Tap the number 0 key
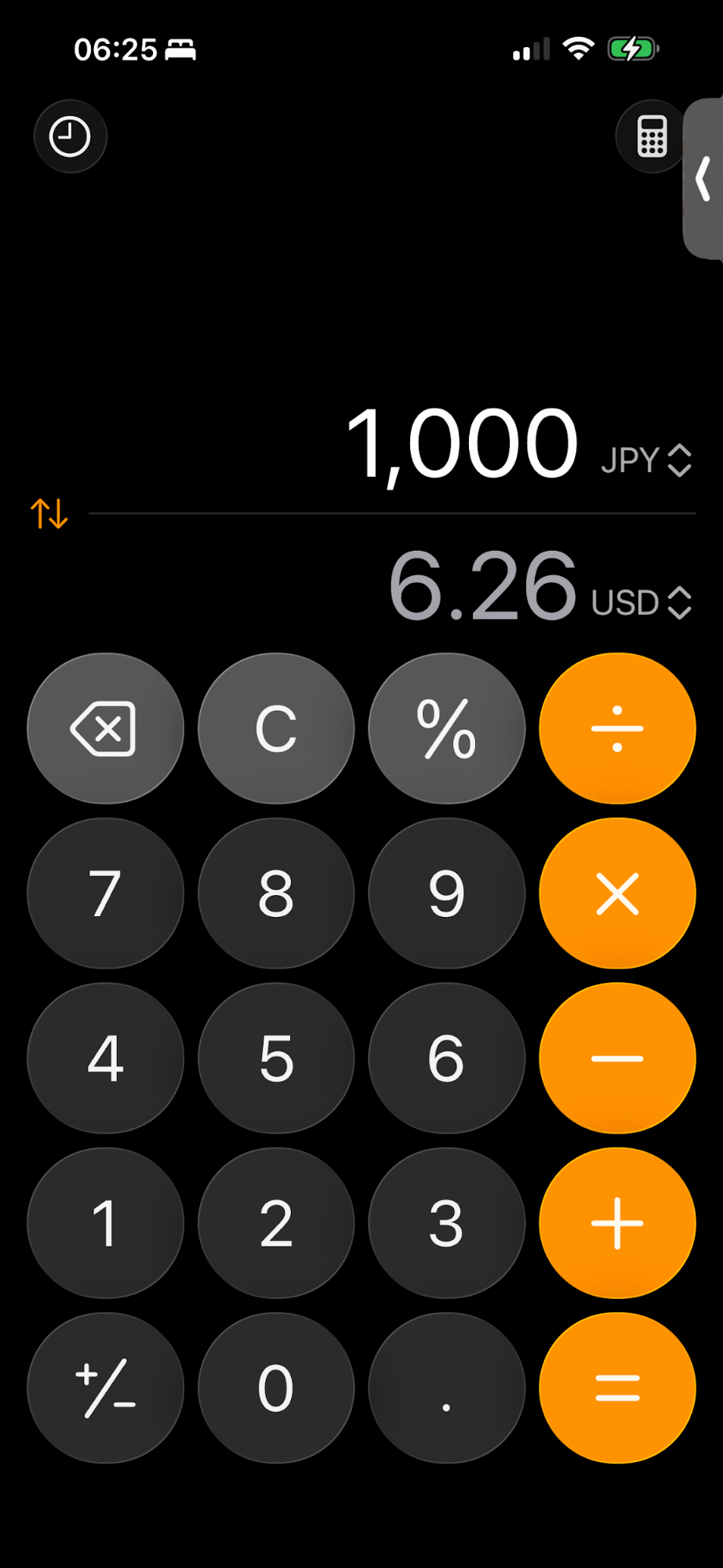 coord(275,1388)
